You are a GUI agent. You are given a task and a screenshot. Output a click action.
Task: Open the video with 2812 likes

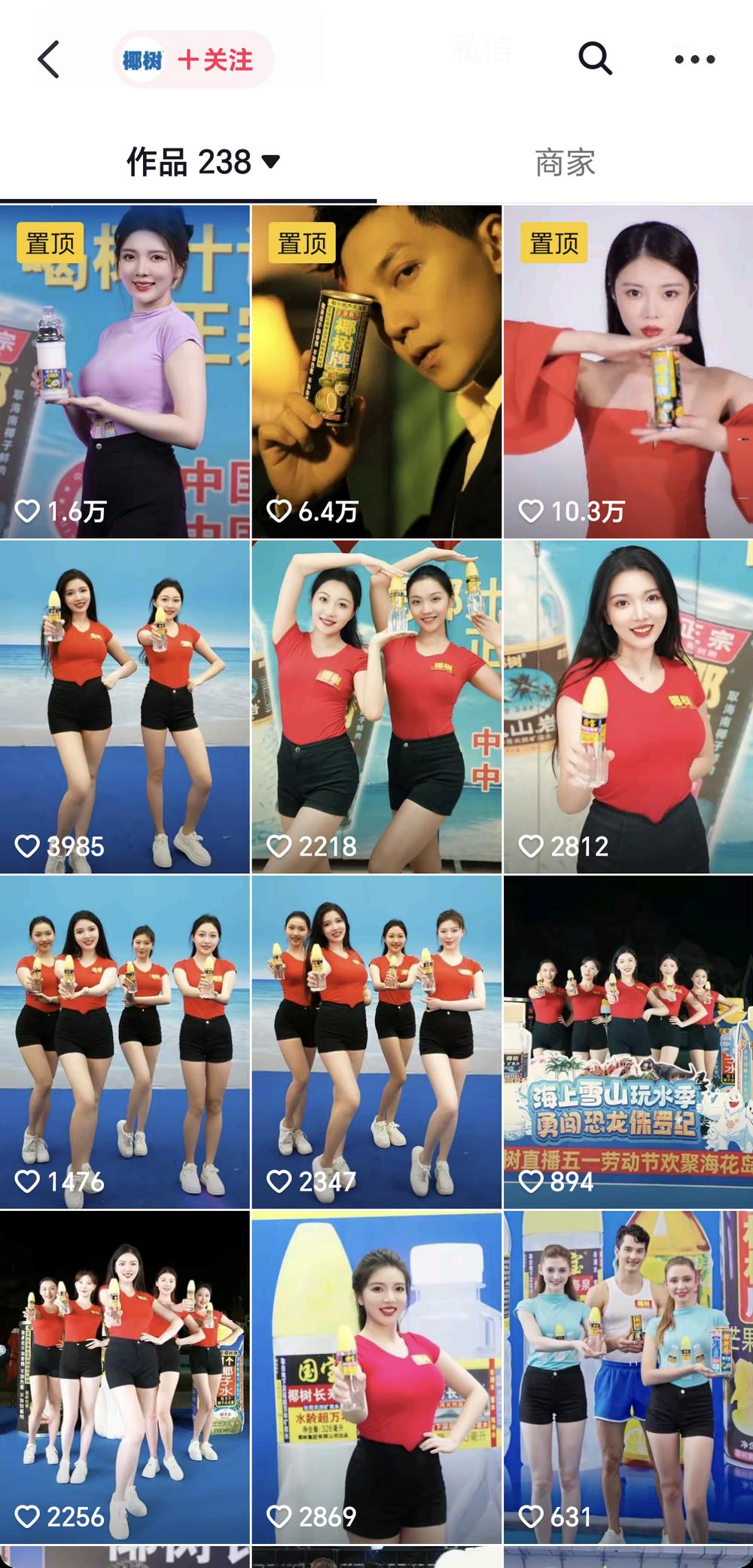(x=628, y=706)
